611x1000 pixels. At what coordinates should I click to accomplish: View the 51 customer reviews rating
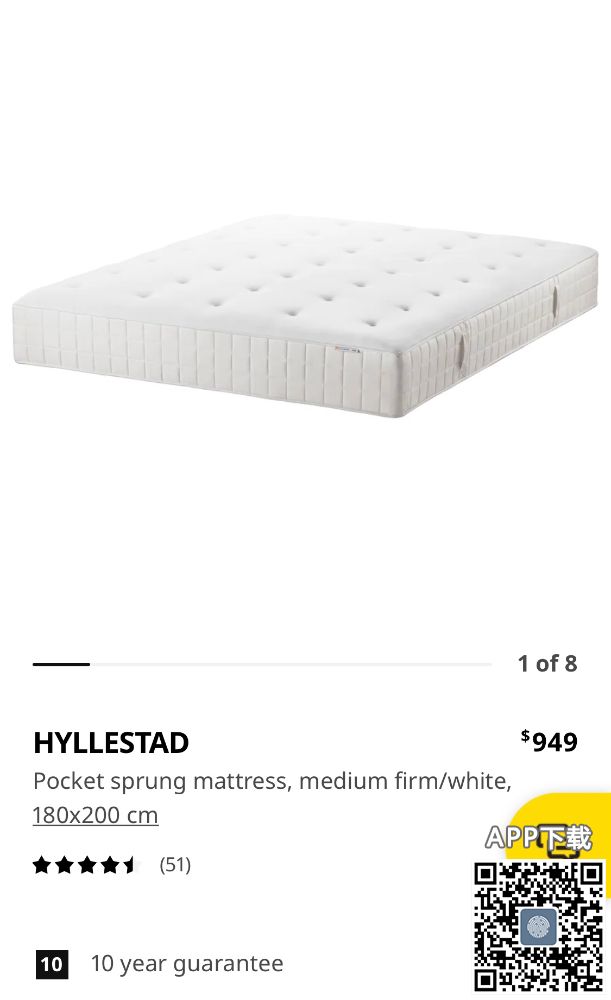[111, 865]
